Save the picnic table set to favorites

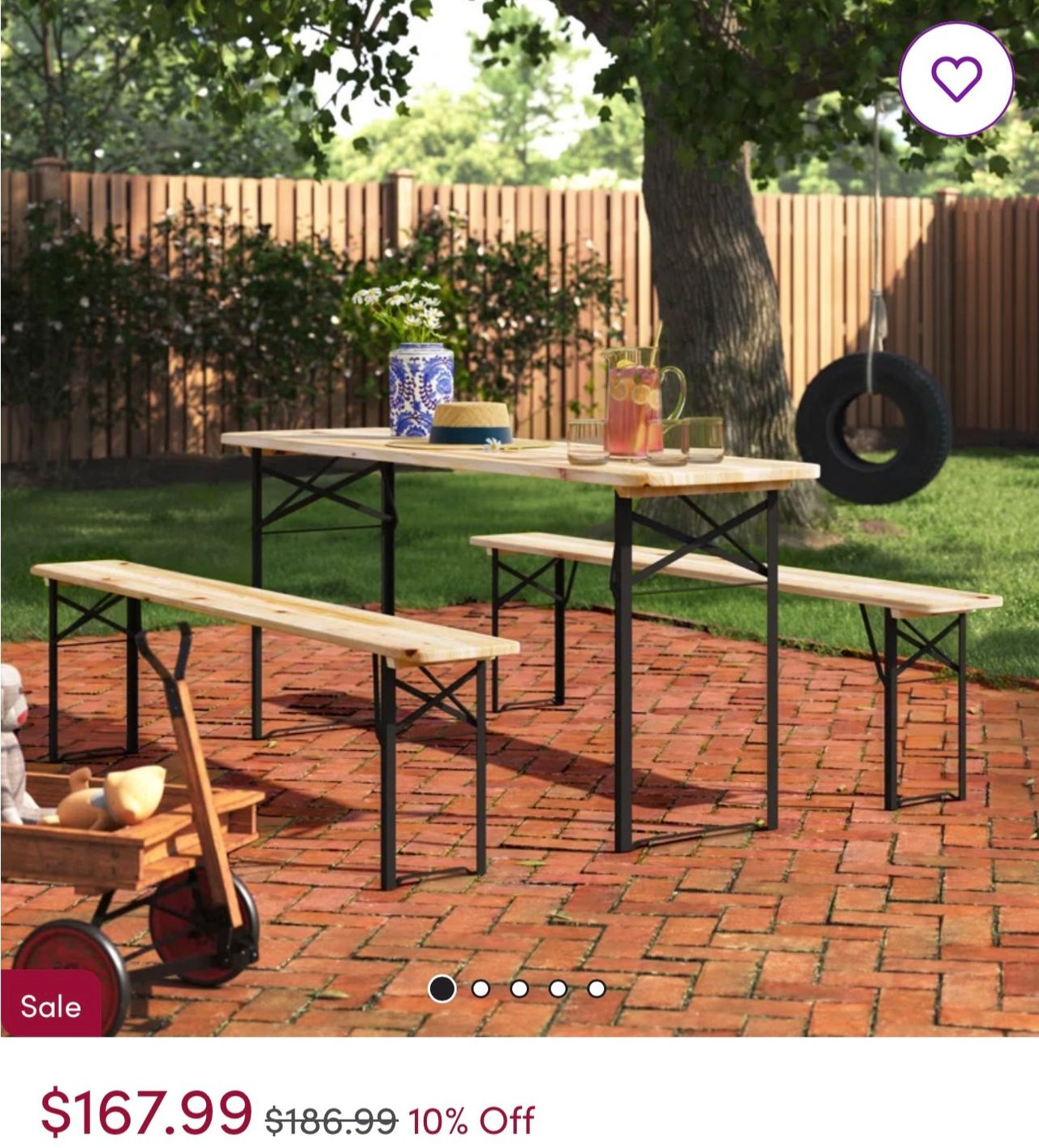(956, 79)
